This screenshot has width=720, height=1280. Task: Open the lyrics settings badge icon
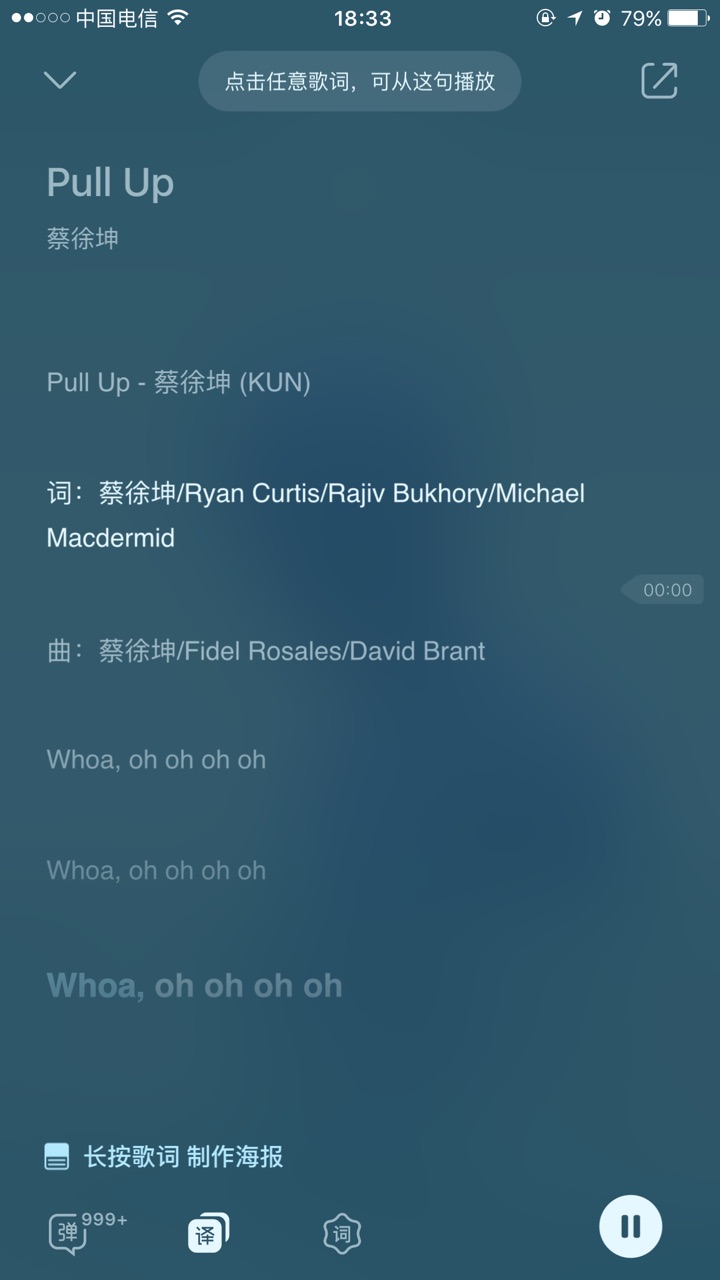342,1234
